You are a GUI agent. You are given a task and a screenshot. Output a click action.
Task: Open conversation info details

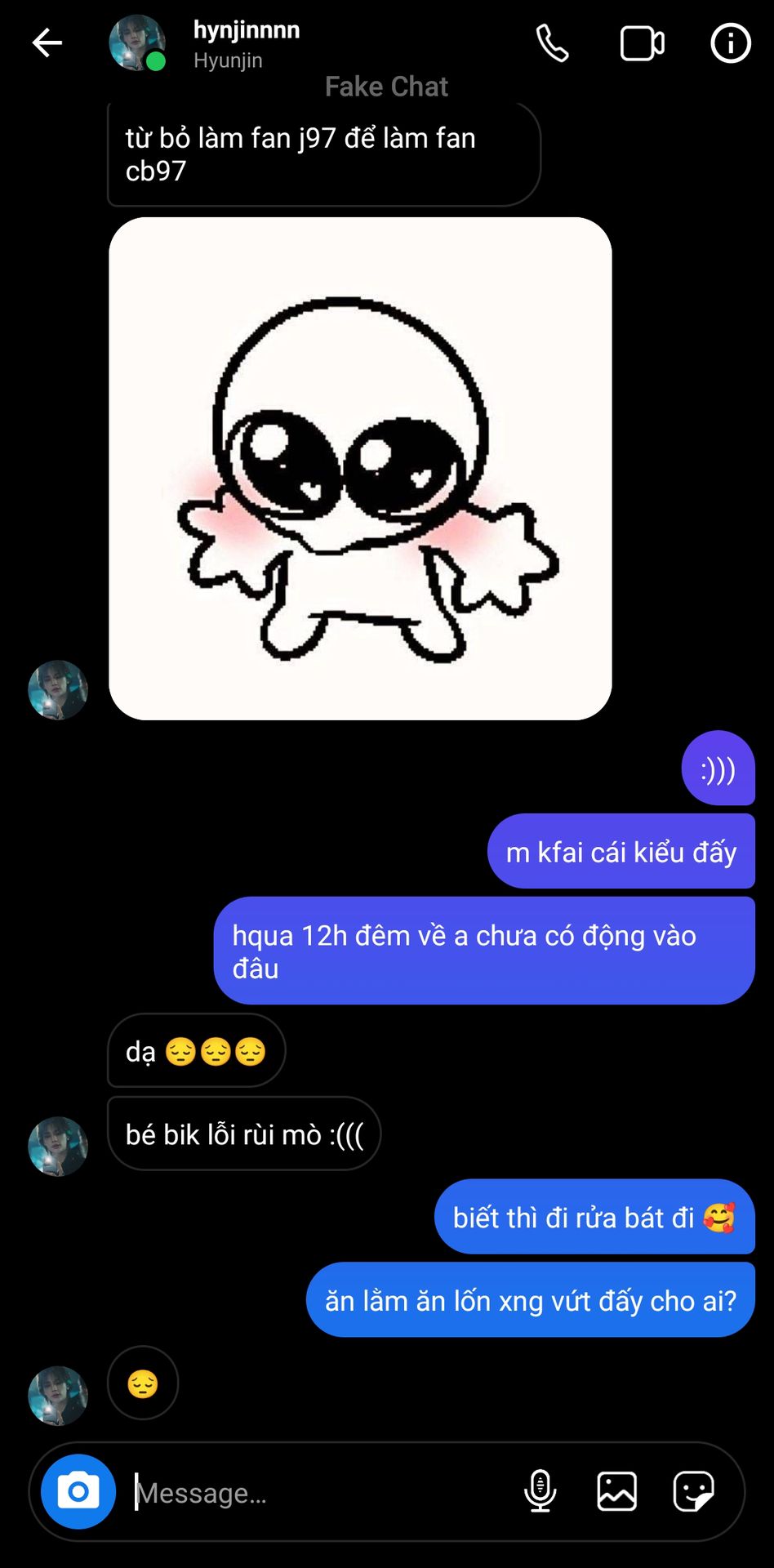(x=730, y=43)
